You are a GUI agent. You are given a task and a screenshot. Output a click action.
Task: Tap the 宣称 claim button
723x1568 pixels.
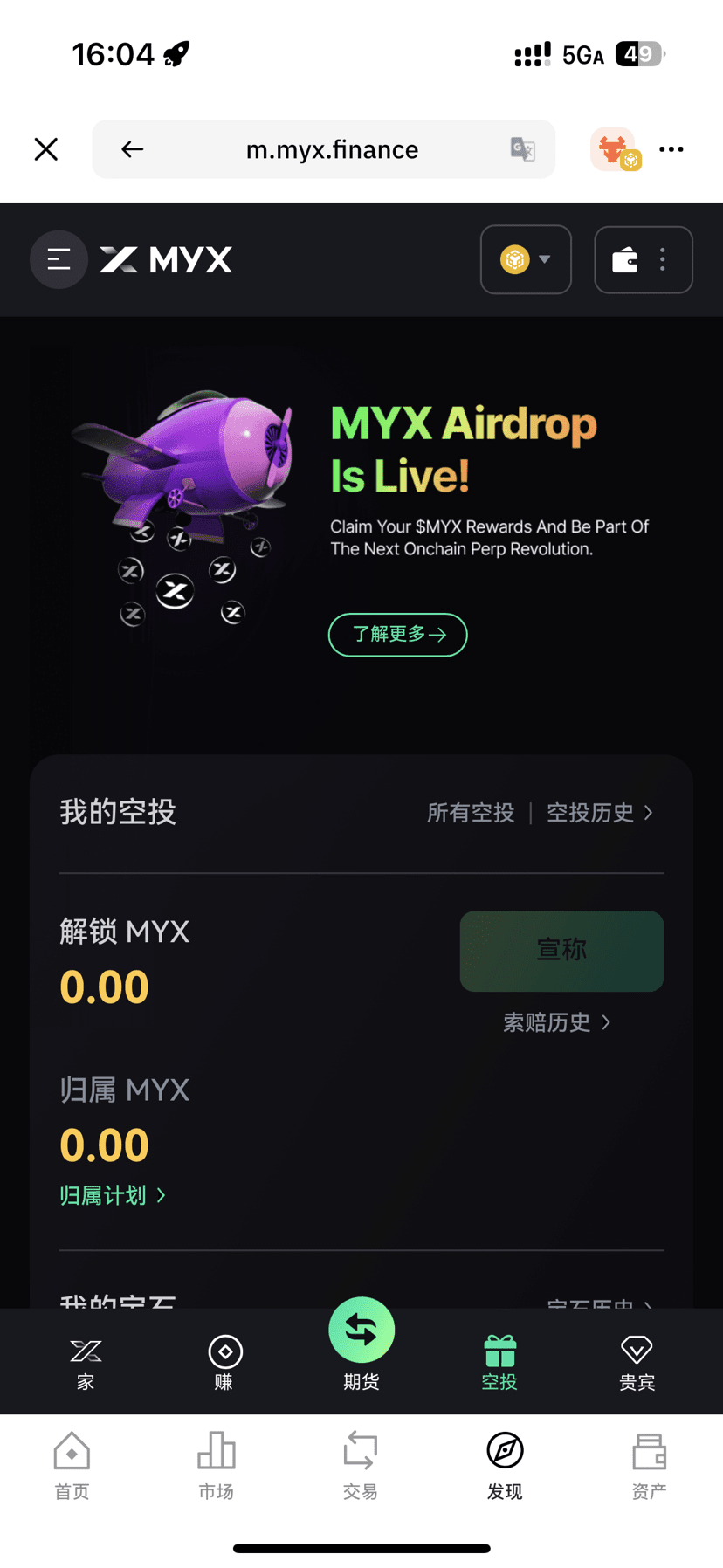tap(561, 951)
